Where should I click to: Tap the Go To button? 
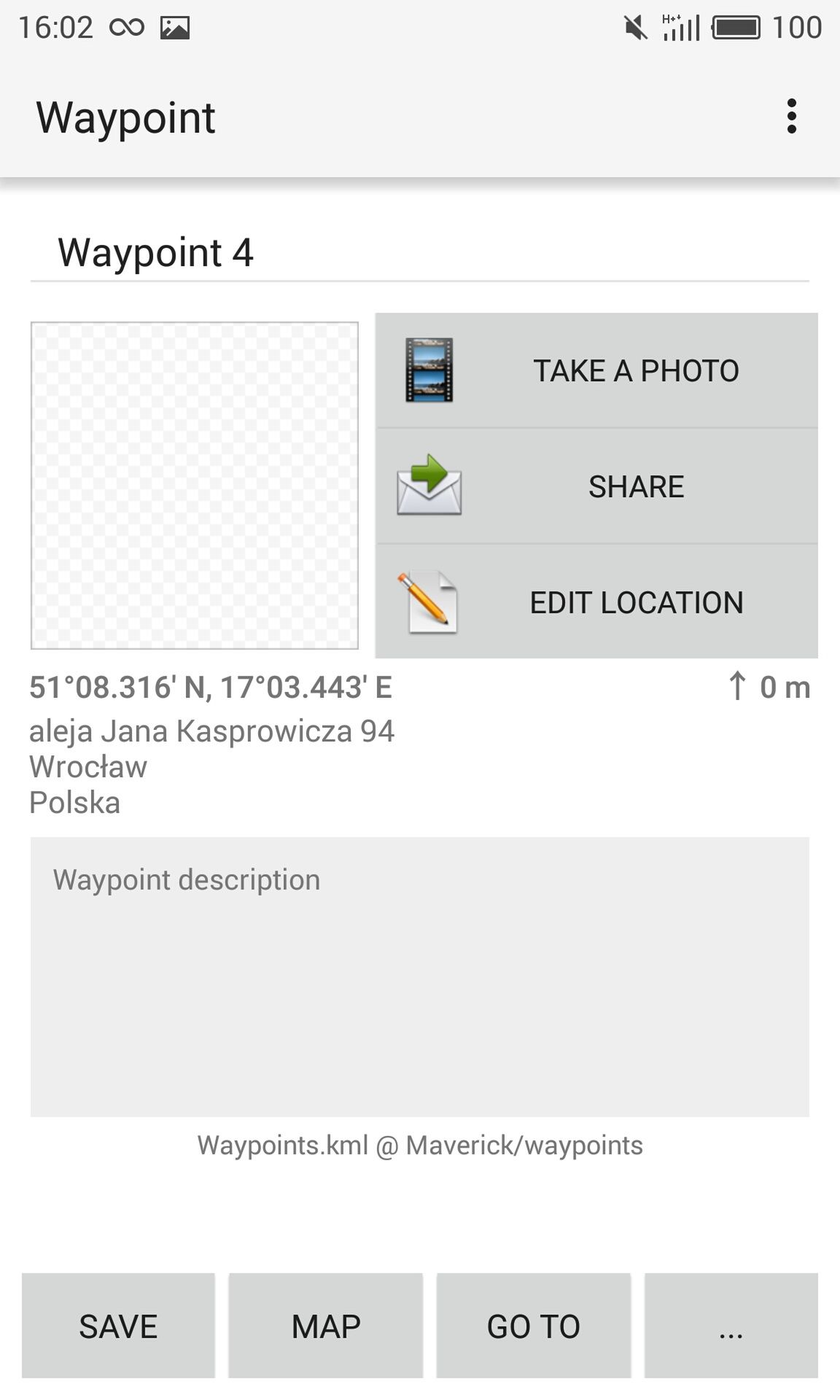click(x=534, y=1326)
